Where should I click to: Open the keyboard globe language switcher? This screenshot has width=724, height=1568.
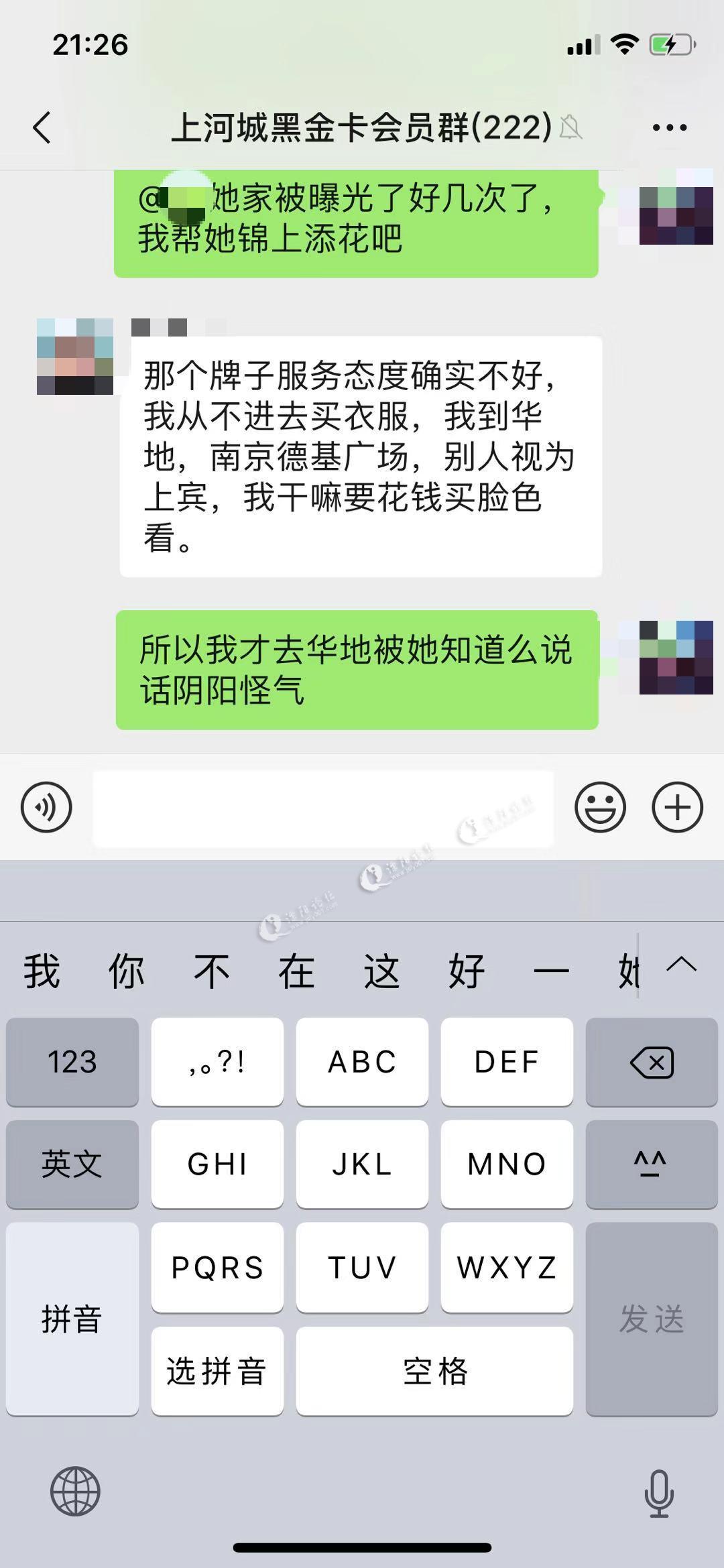[x=75, y=1491]
